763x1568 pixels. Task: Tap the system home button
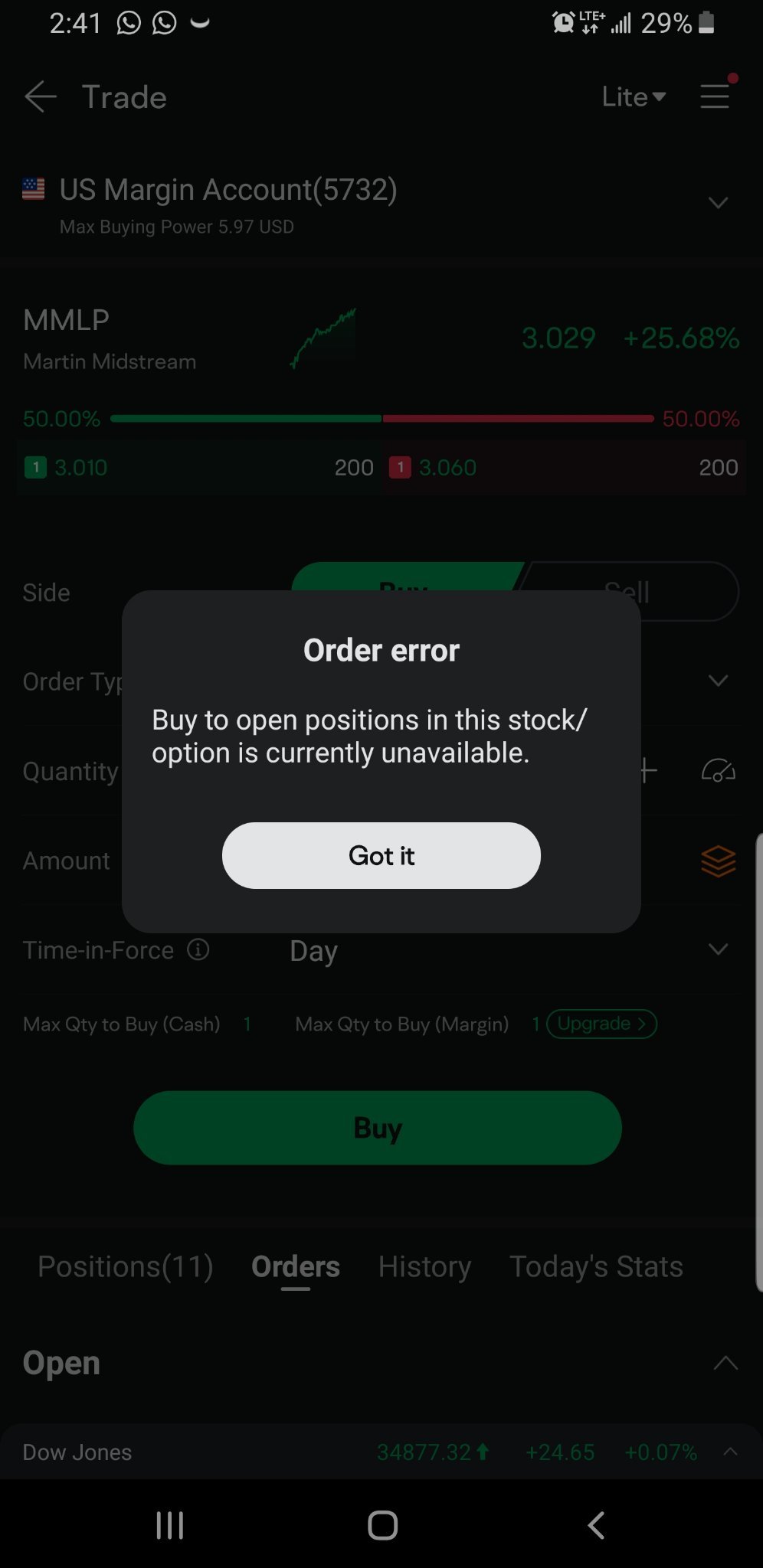click(382, 1525)
